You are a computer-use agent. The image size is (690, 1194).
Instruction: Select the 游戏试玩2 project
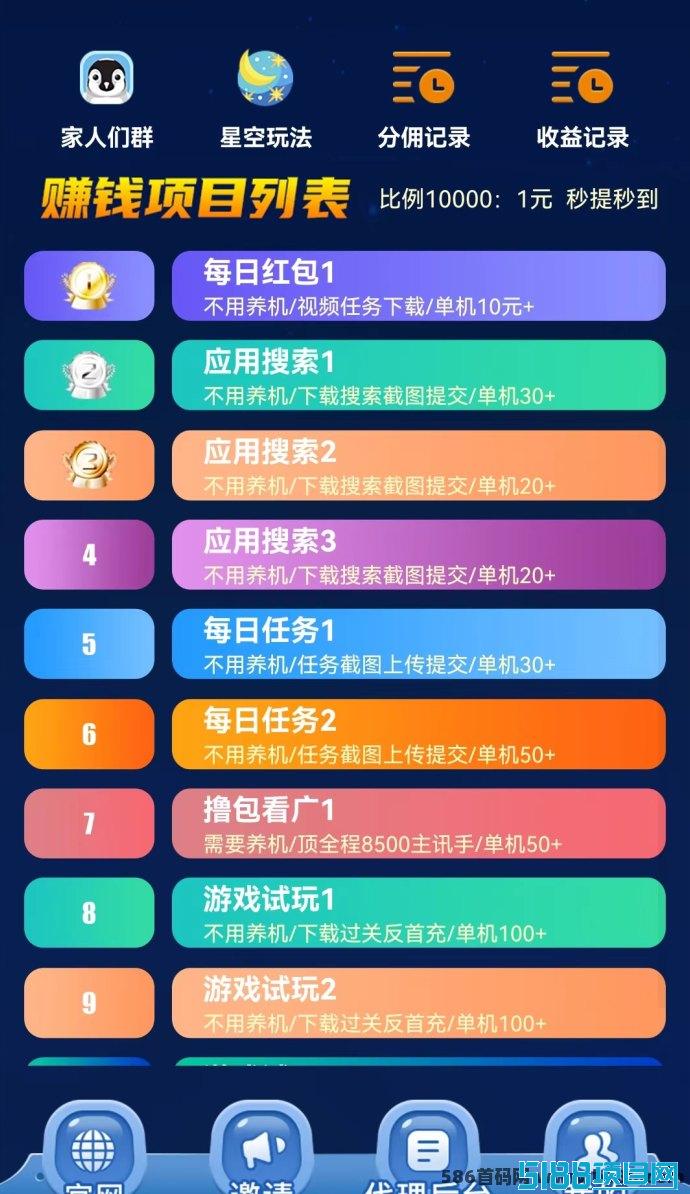tap(419, 1003)
